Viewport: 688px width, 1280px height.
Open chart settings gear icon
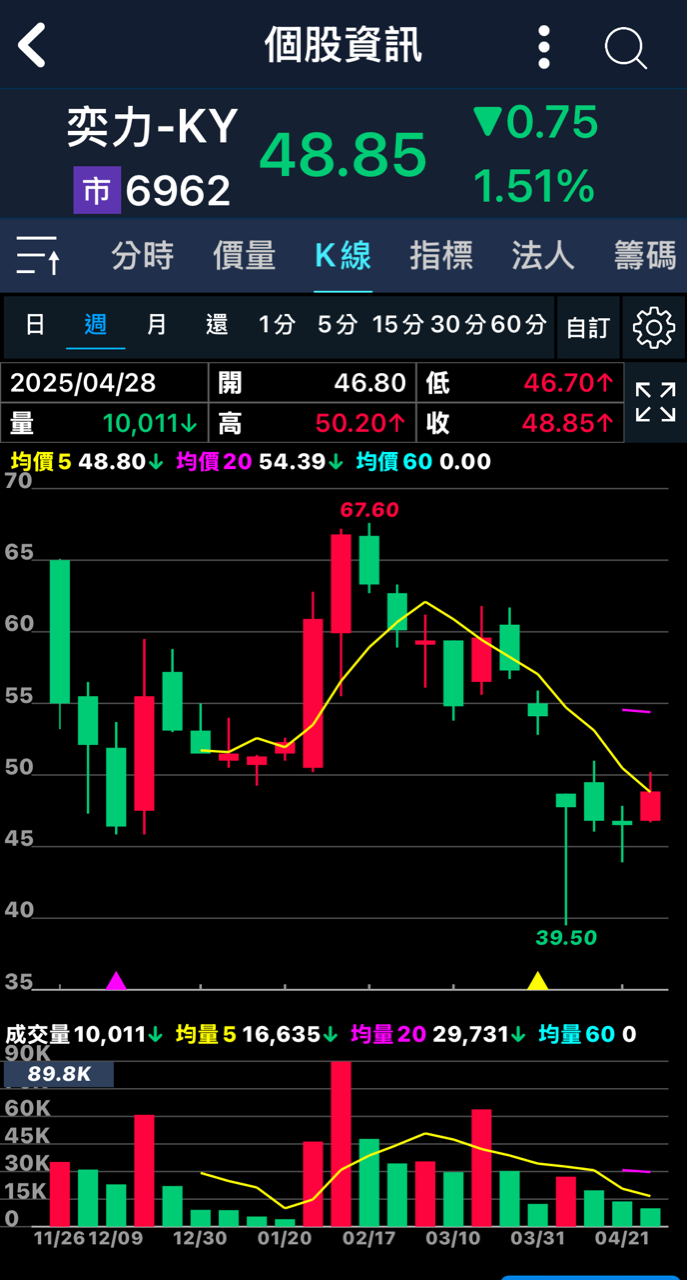coord(654,327)
